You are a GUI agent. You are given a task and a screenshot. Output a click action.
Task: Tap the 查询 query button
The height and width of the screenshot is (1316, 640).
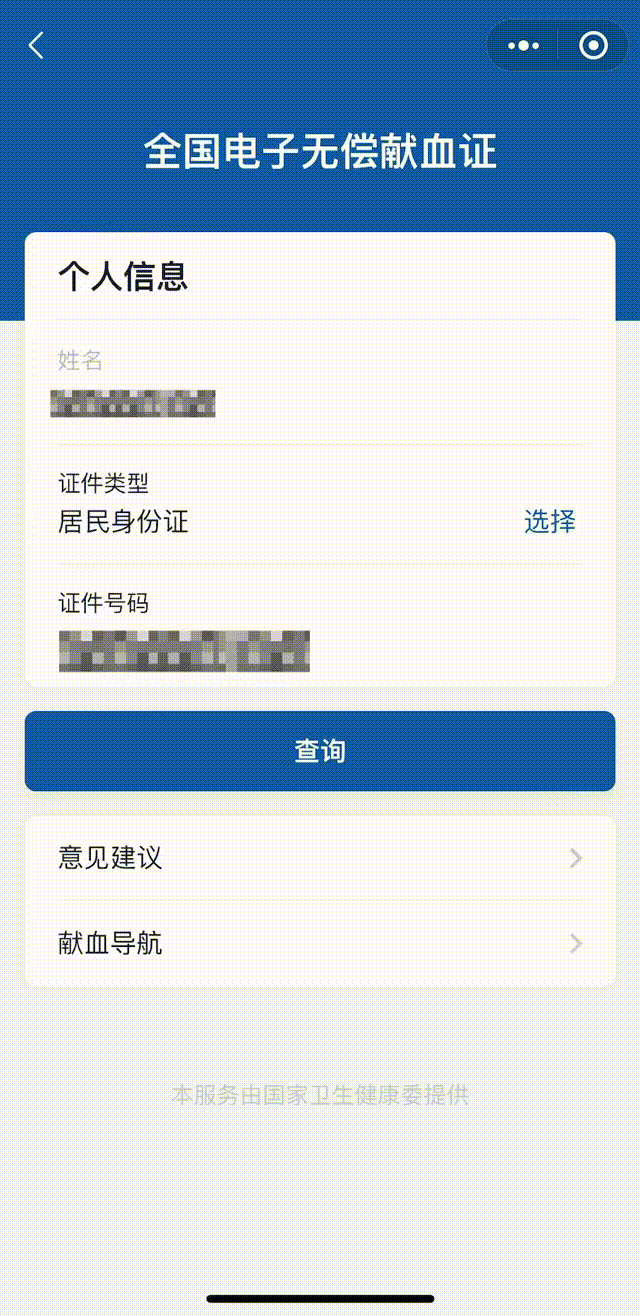click(320, 751)
